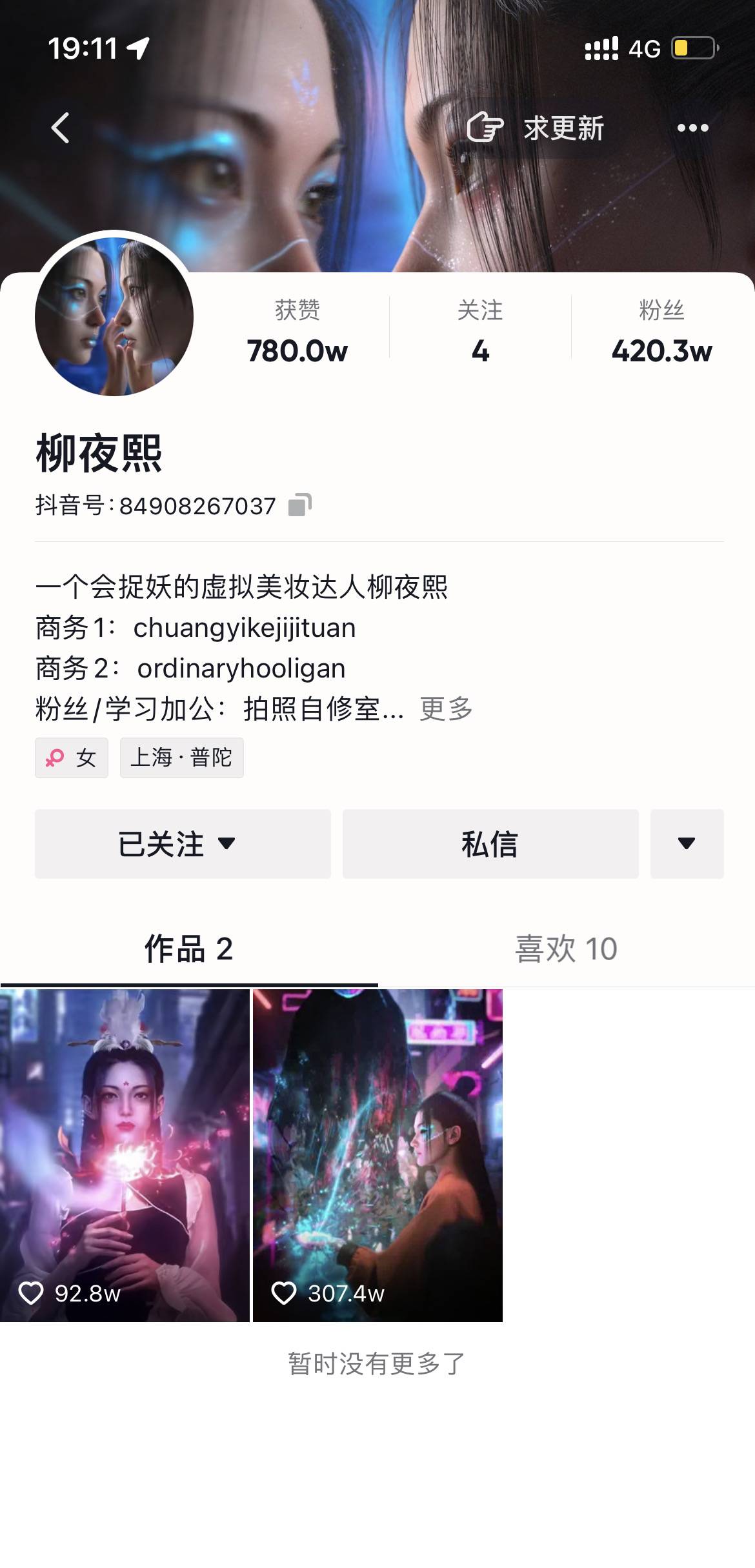Viewport: 755px width, 1568px height.
Task: Open the video with 92.8w likes
Action: tap(125, 1155)
